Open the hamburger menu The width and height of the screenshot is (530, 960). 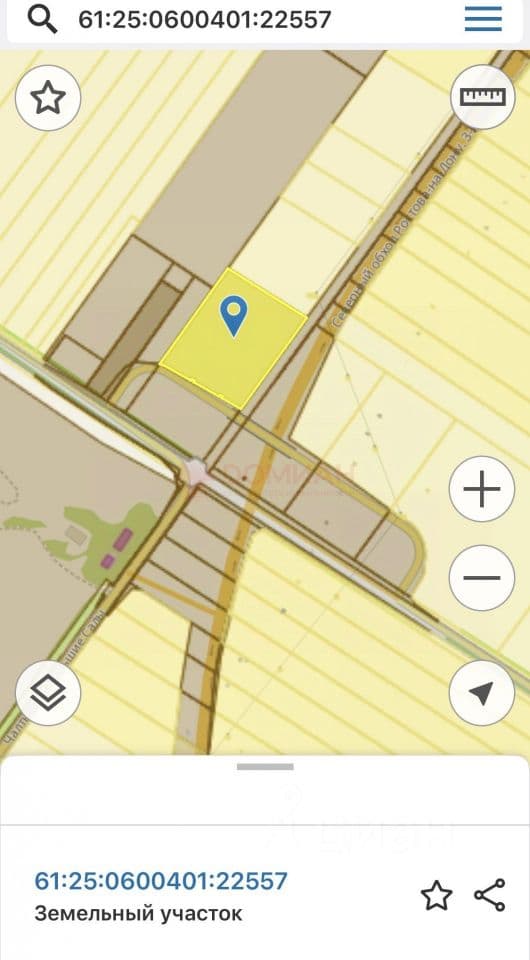click(x=483, y=20)
